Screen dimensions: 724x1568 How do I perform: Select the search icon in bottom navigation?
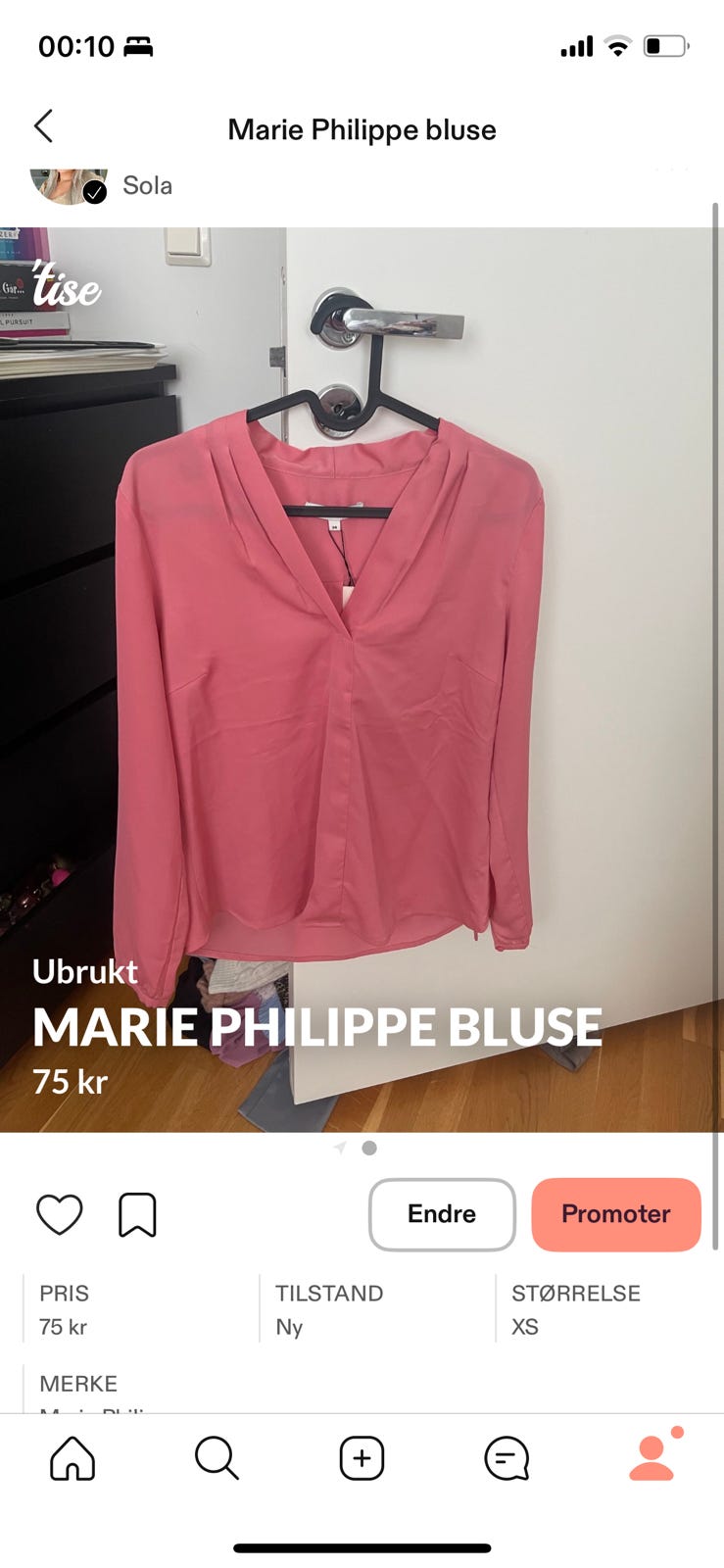217,1457
